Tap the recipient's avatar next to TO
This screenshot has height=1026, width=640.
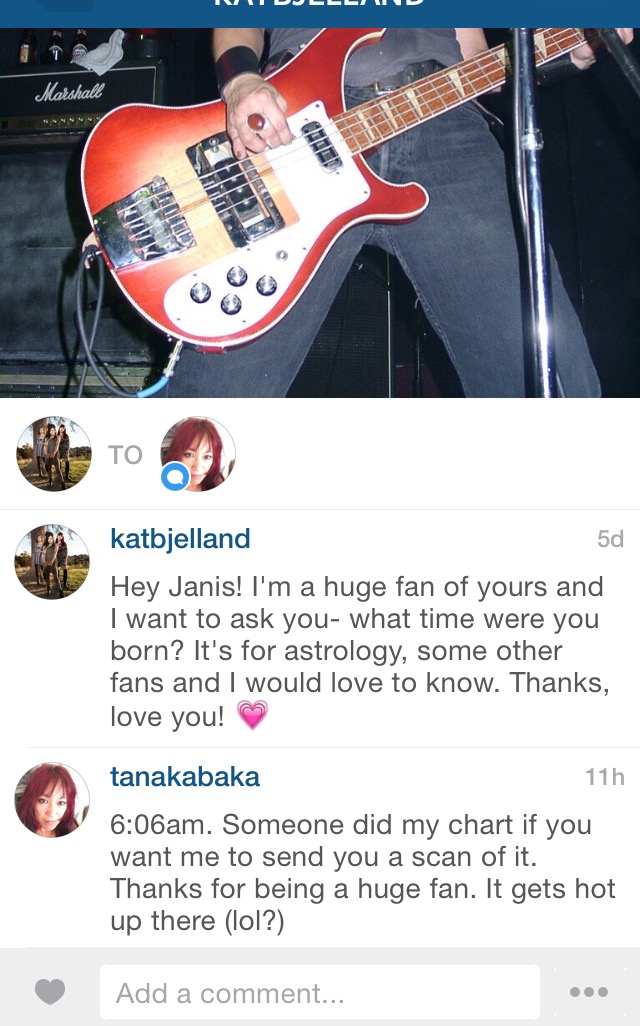pos(198,453)
